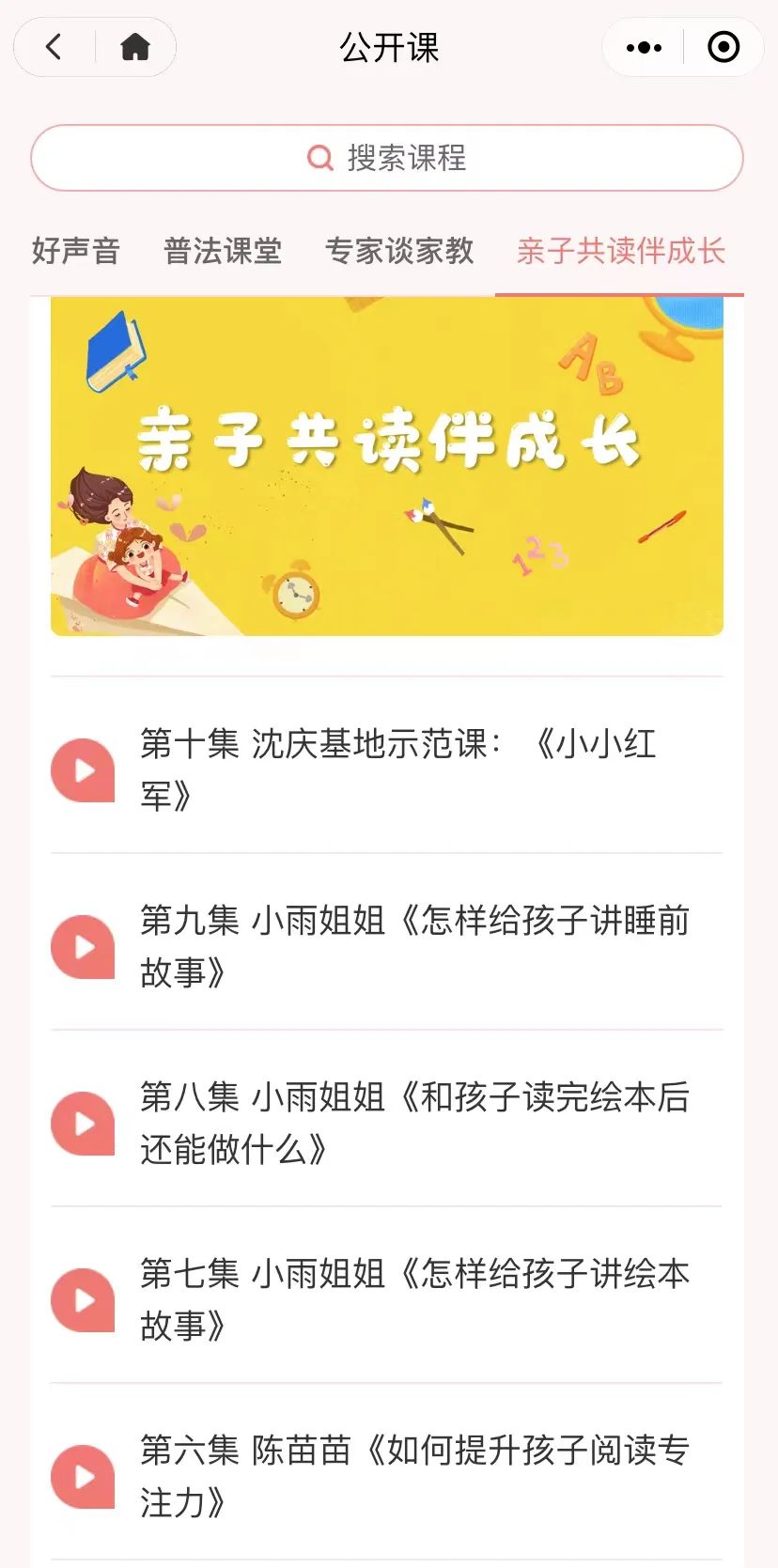Switch to the 普法课堂 tab

(223, 251)
